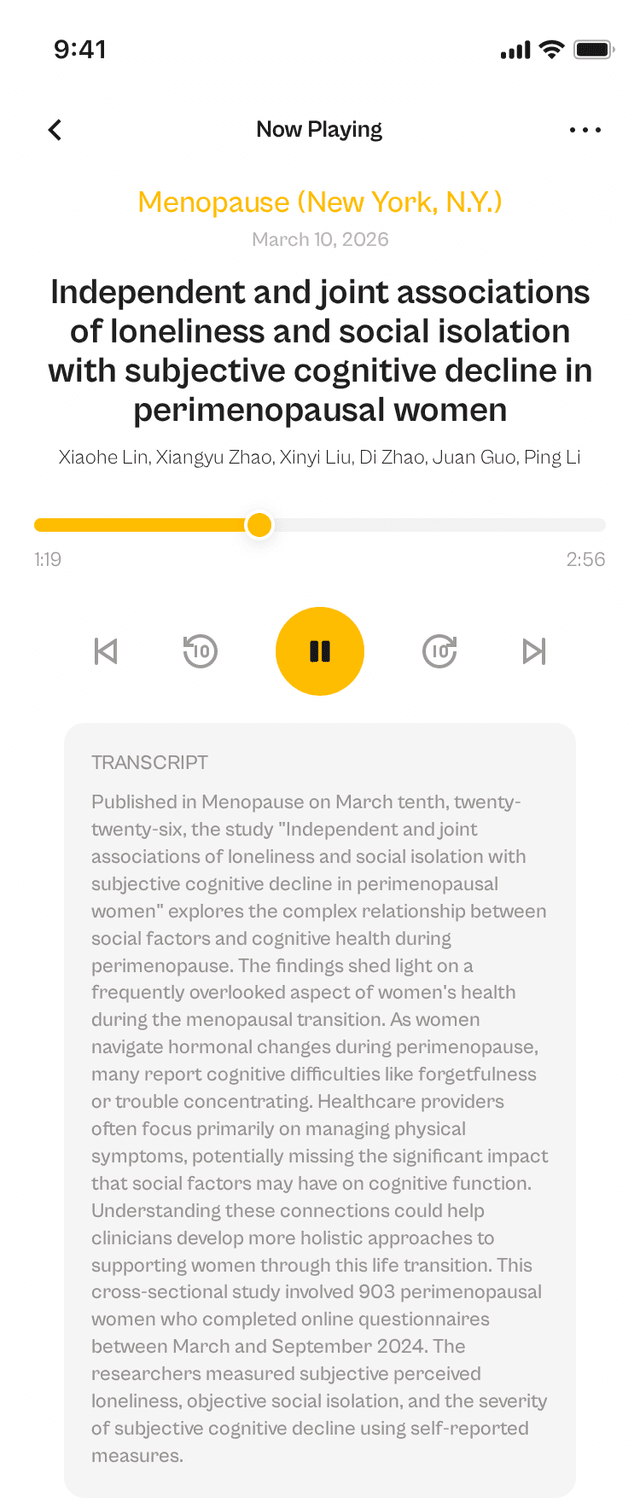Skip forward 10 seconds
The width and height of the screenshot is (640, 1498).
[x=440, y=652]
